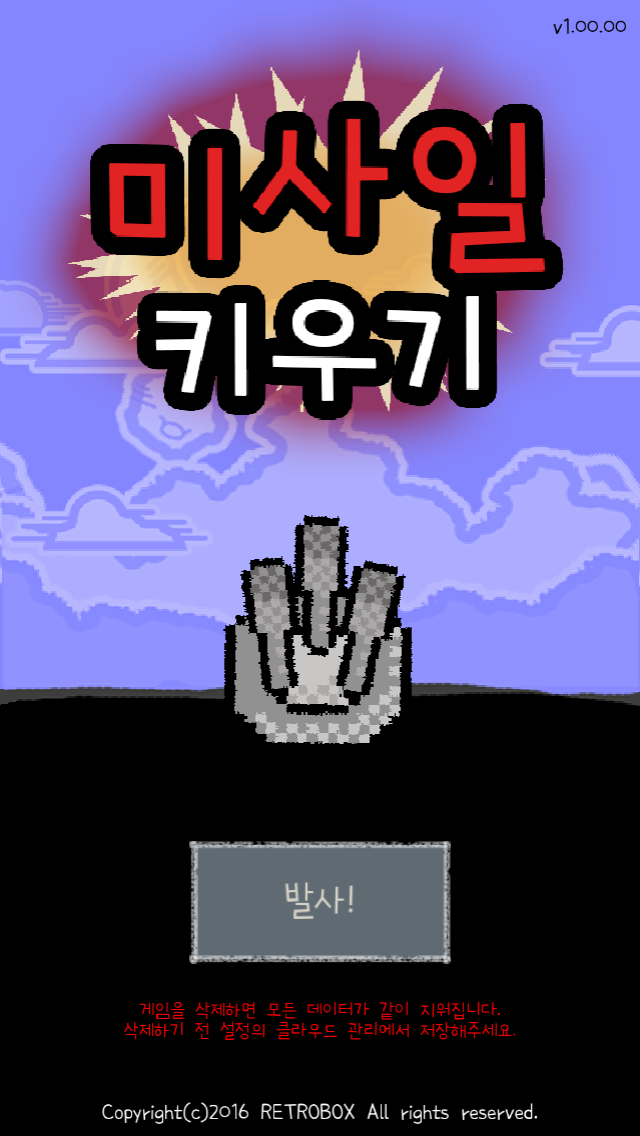640x1136 pixels.
Task: Tap the 발사! launch button
Action: [320, 901]
